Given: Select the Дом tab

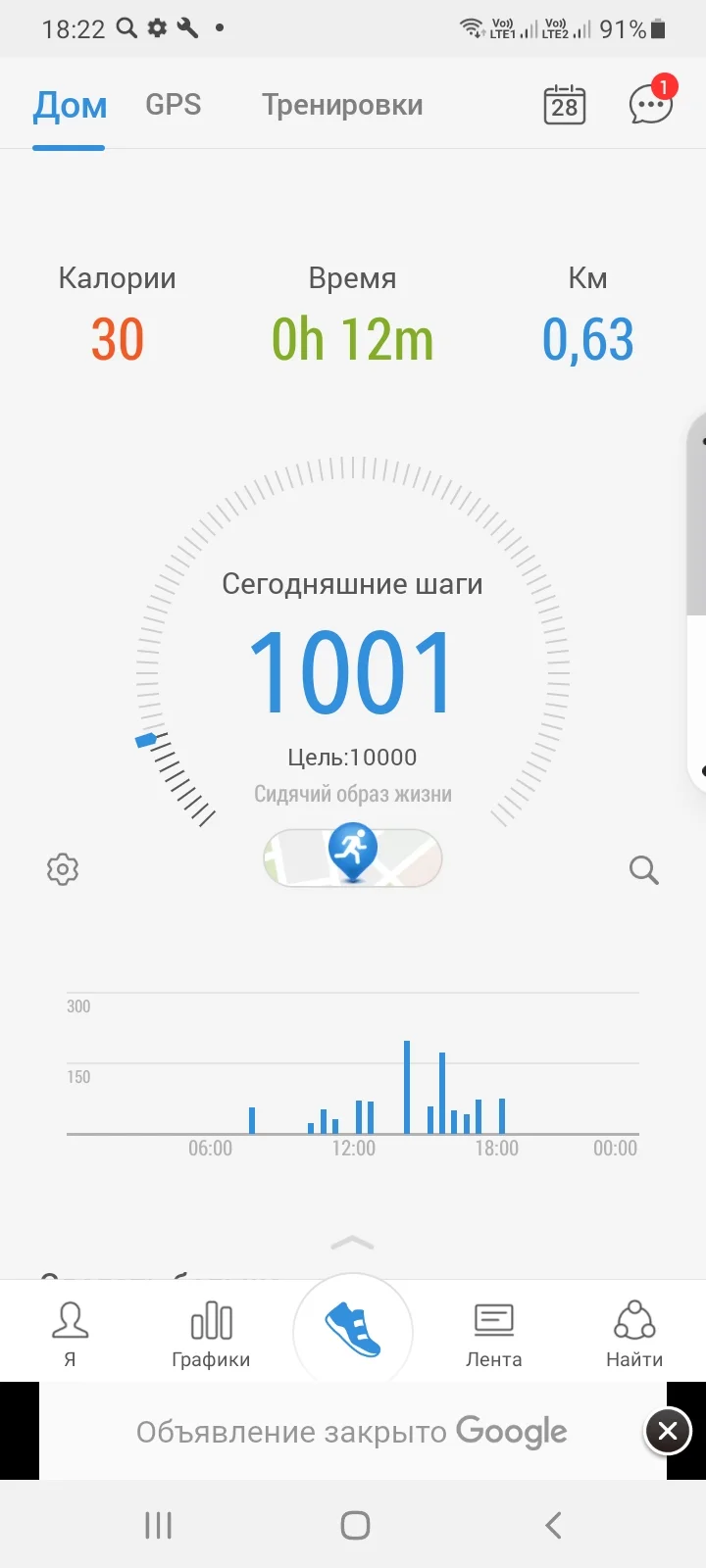Looking at the screenshot, I should 70,105.
